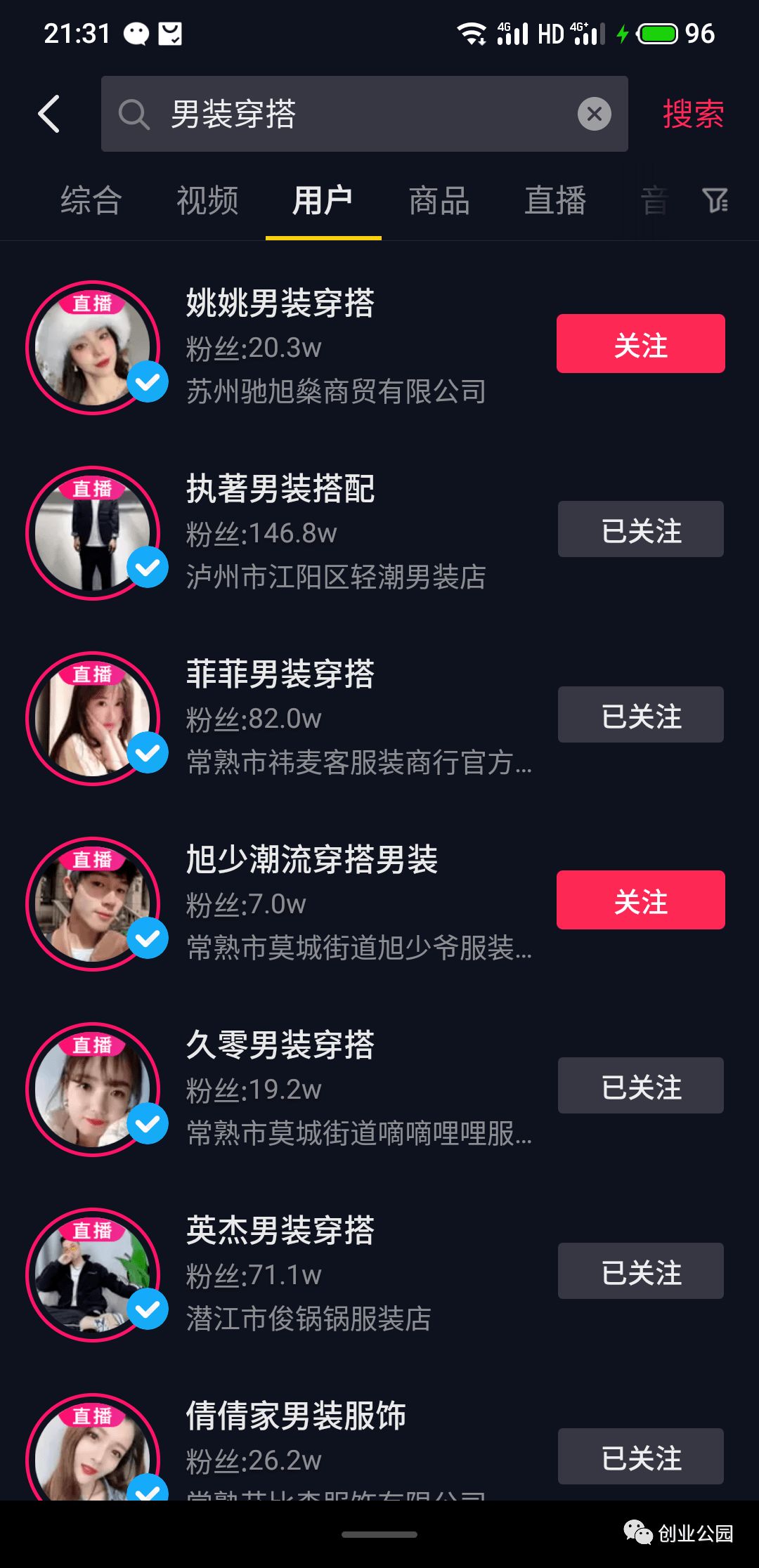
Task: Tap 已关注 beside 久零男装穿搭
Action: click(640, 1085)
